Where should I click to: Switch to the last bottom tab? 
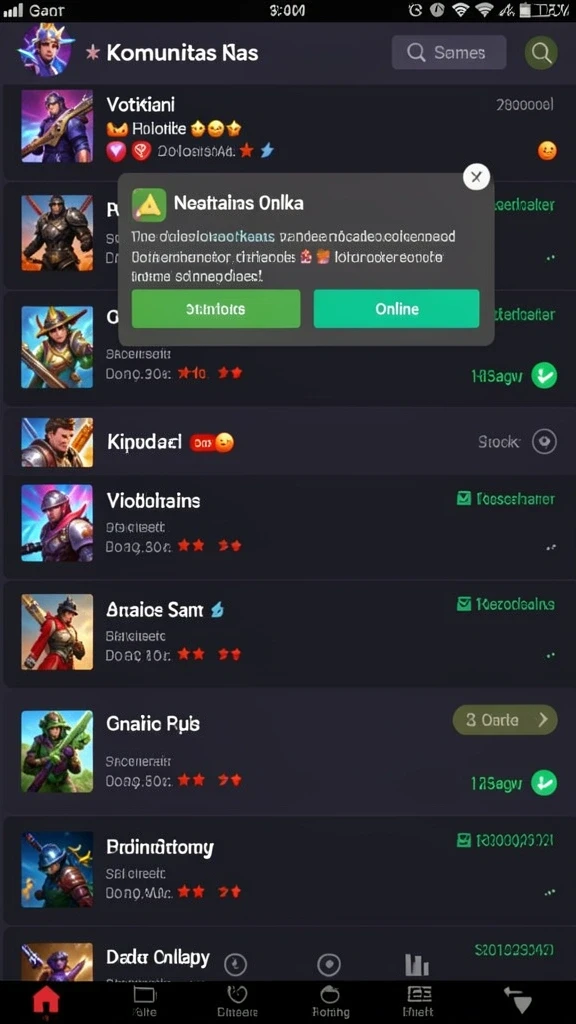pos(519,1000)
